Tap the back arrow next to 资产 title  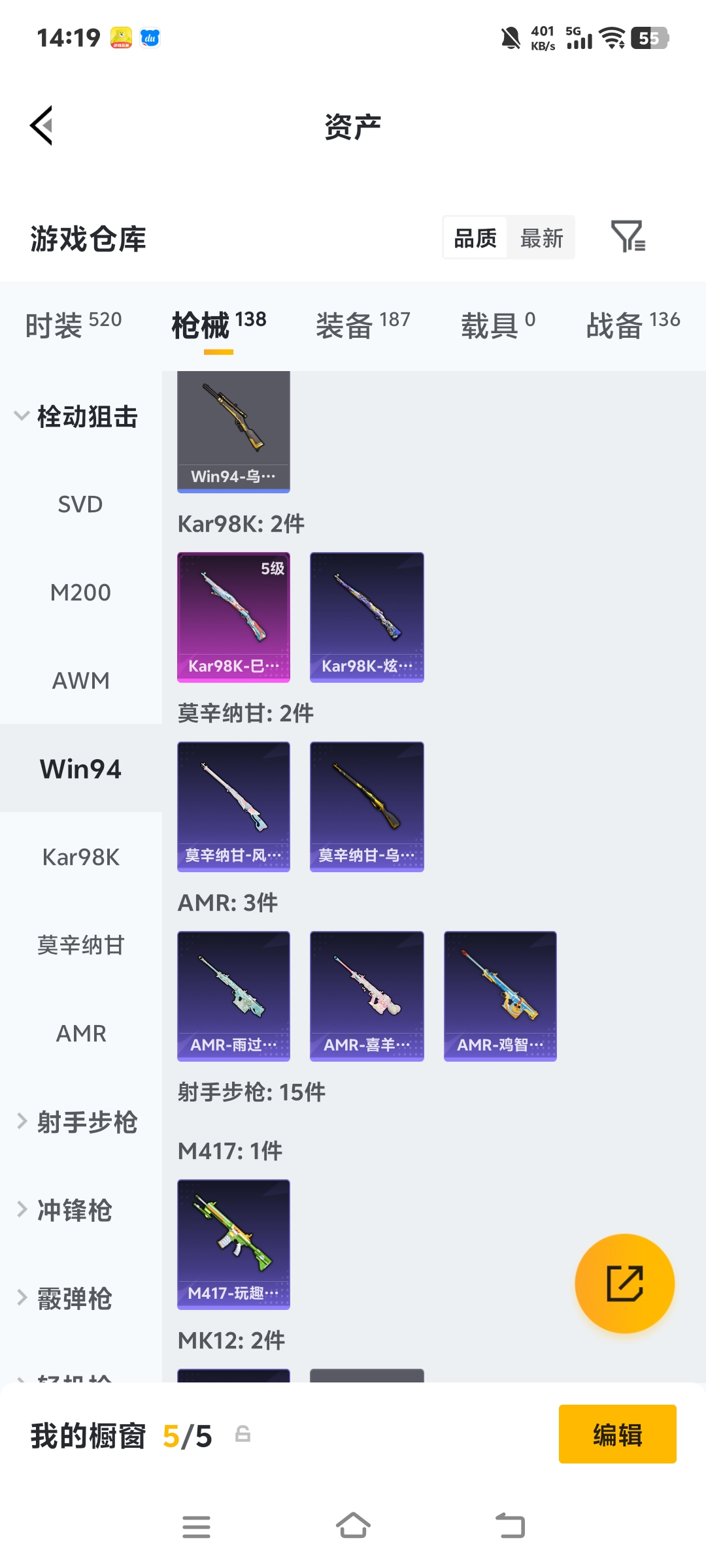pyautogui.click(x=41, y=126)
